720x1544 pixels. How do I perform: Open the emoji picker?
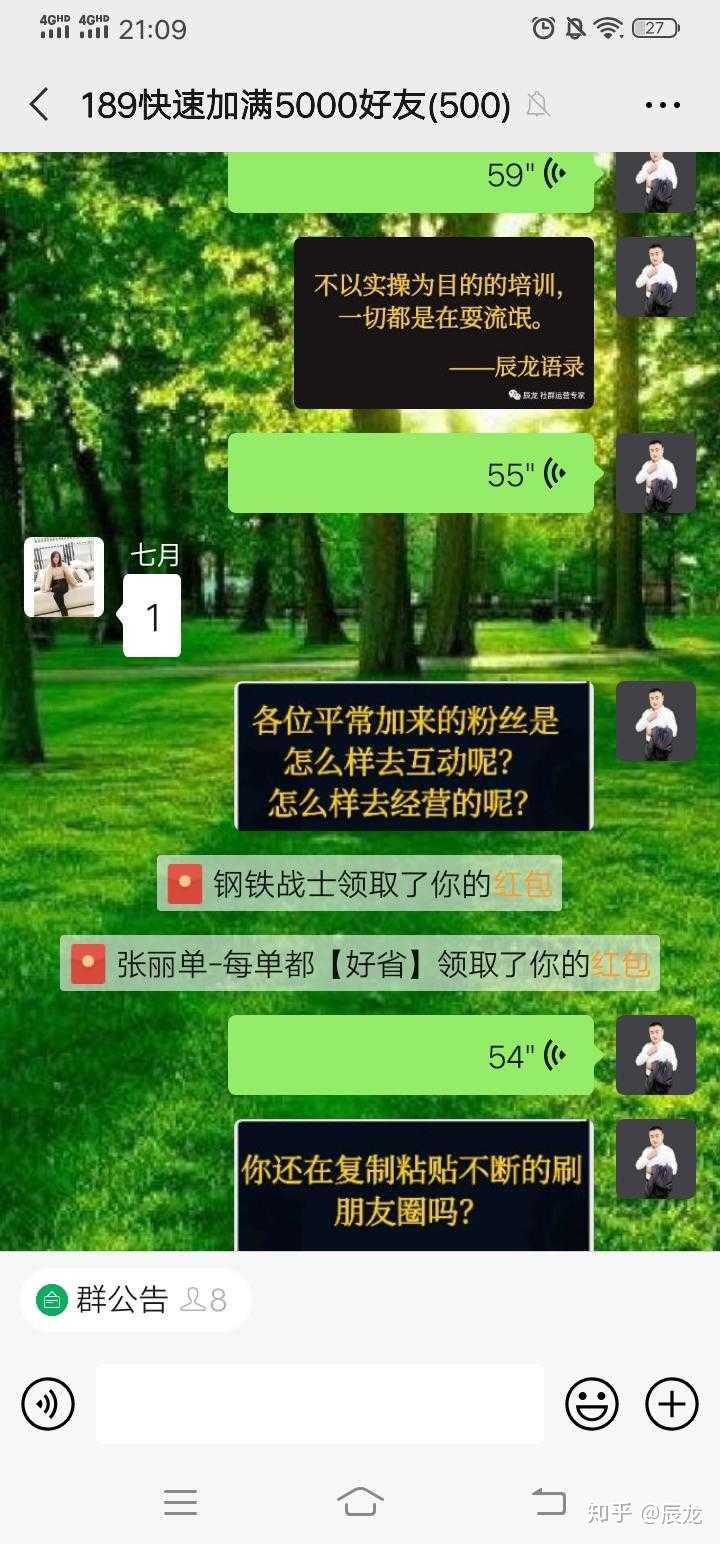592,1403
